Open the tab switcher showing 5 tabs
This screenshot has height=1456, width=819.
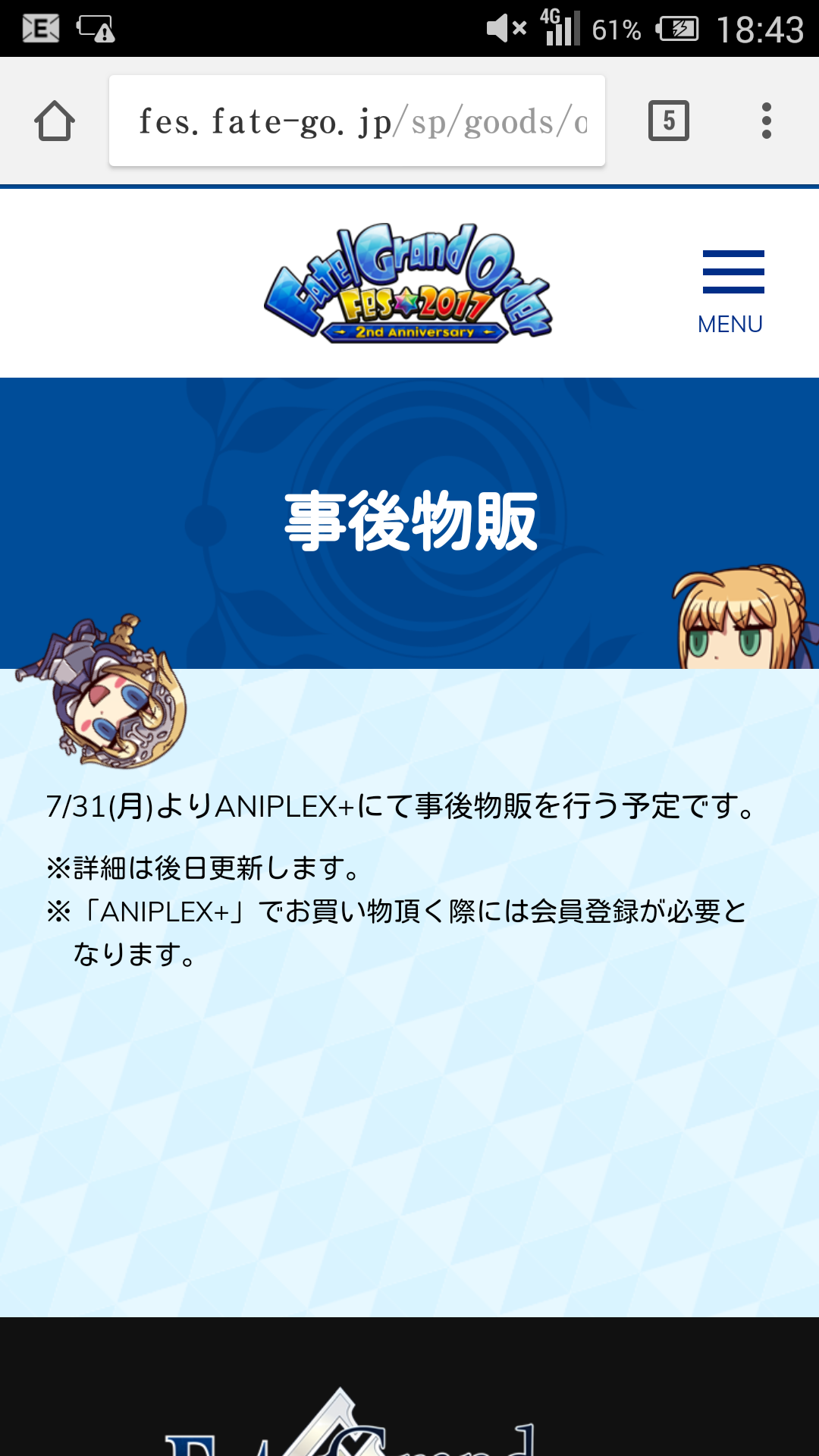coord(668,121)
